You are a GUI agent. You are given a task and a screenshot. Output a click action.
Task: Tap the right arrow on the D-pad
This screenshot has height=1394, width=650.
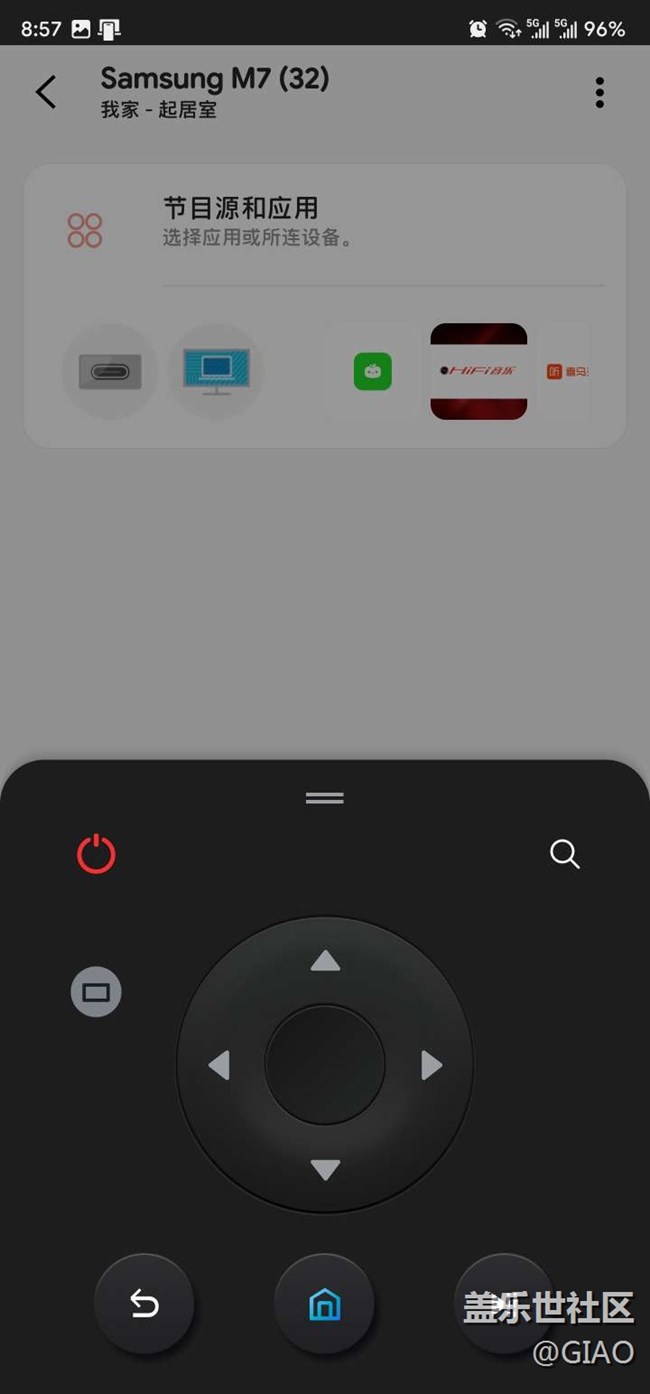[431, 1065]
